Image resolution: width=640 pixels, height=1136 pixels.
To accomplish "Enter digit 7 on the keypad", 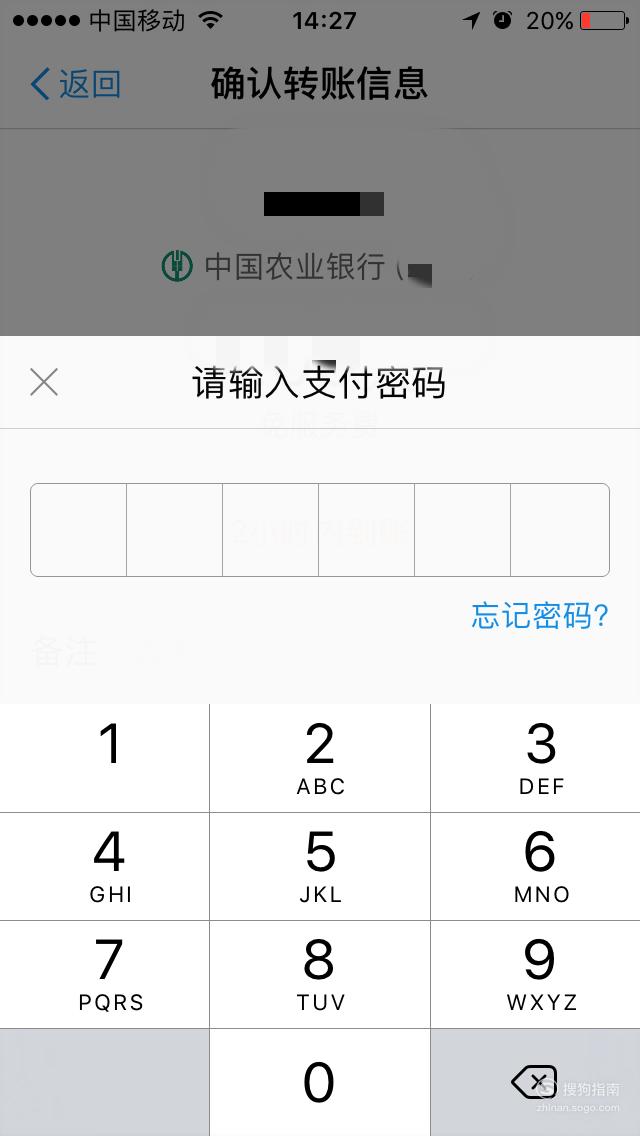I will (104, 974).
